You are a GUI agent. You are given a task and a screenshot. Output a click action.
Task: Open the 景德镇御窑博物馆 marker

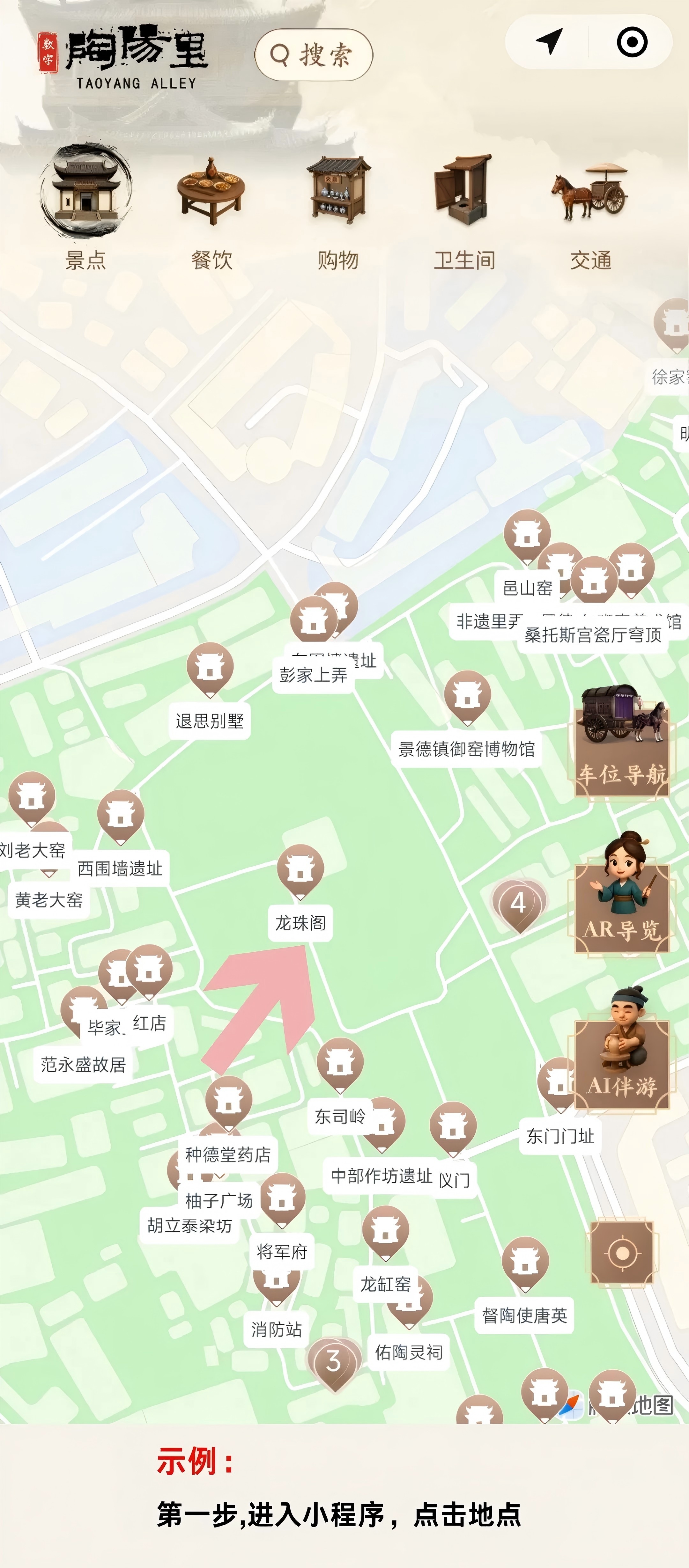[467, 696]
